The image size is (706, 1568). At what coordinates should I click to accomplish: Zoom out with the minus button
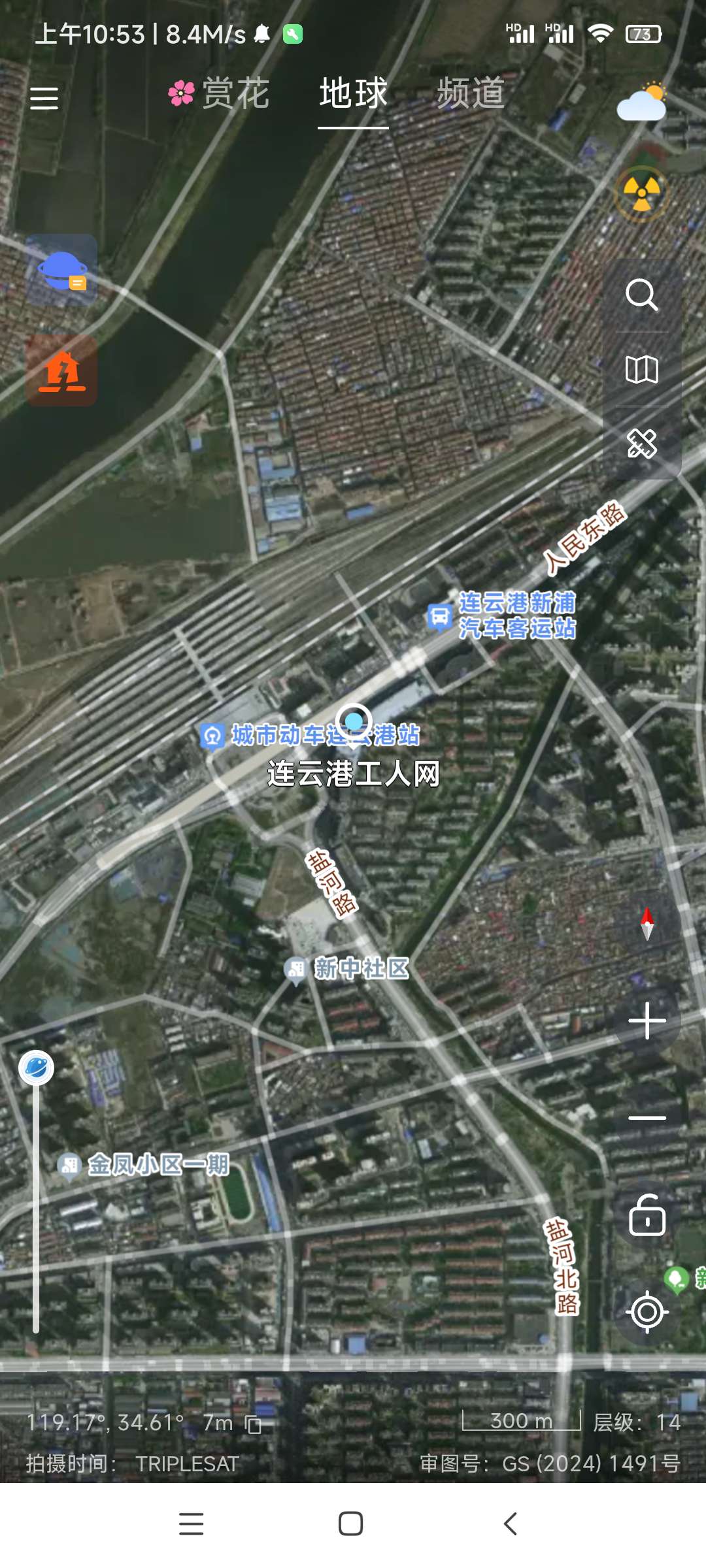pyautogui.click(x=647, y=1118)
